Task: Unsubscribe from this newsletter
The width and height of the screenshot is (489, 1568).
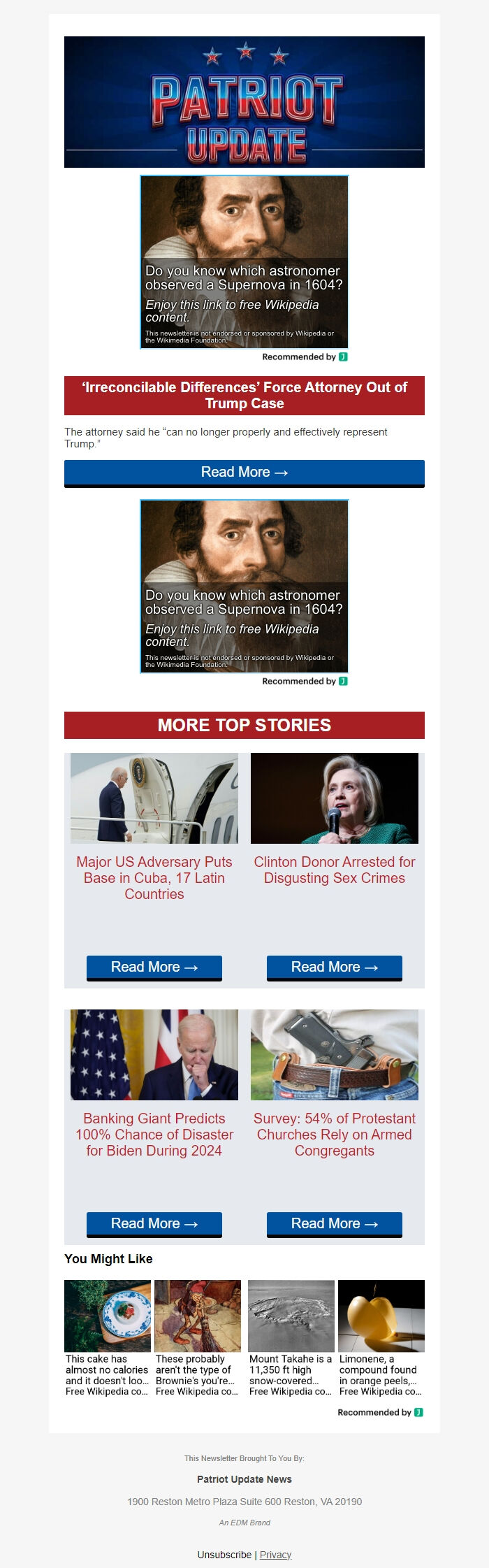Action: tap(224, 1555)
